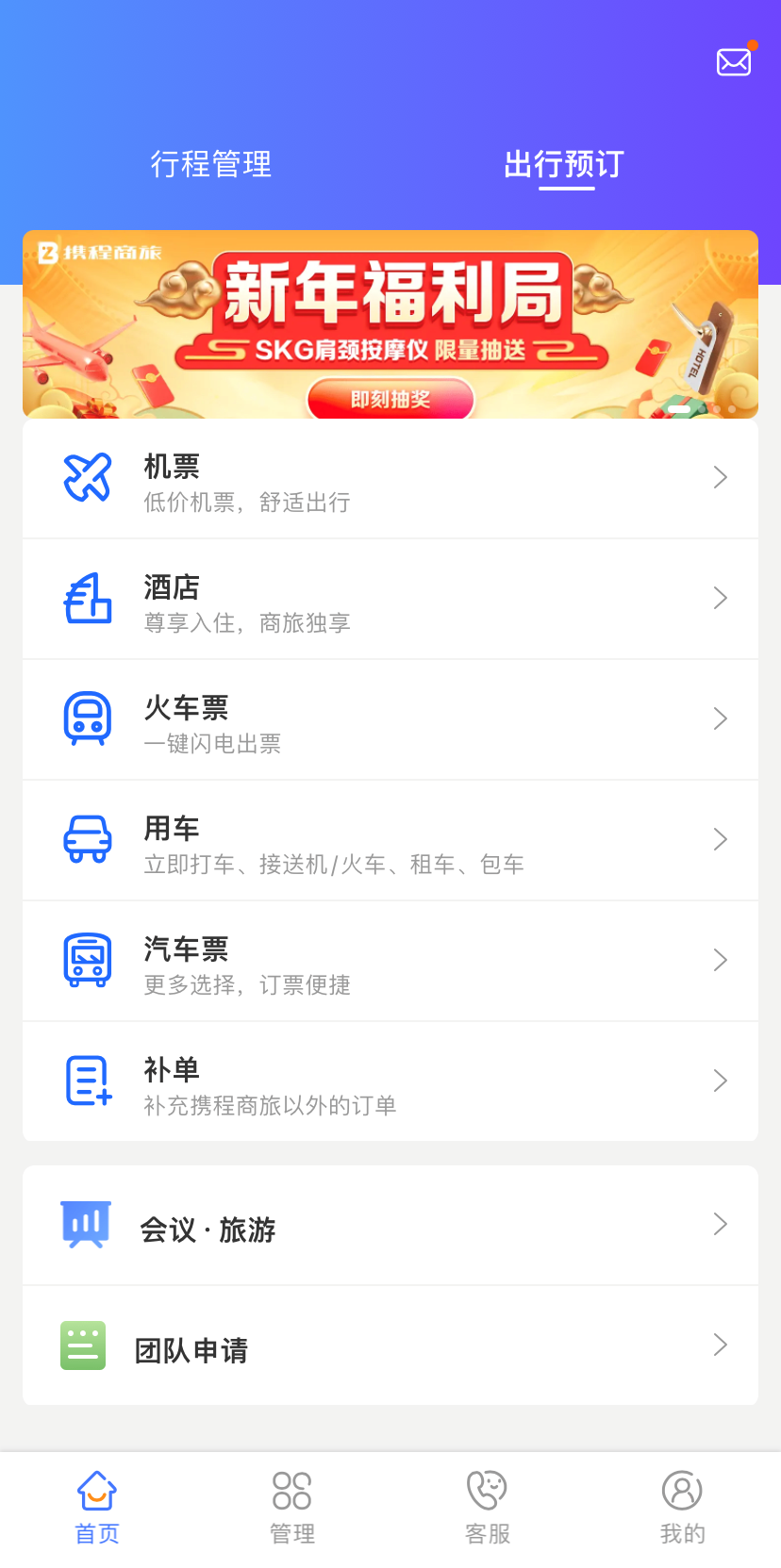Image resolution: width=781 pixels, height=1568 pixels.
Task: Open the 新年福利局 promotion banner
Action: click(390, 324)
